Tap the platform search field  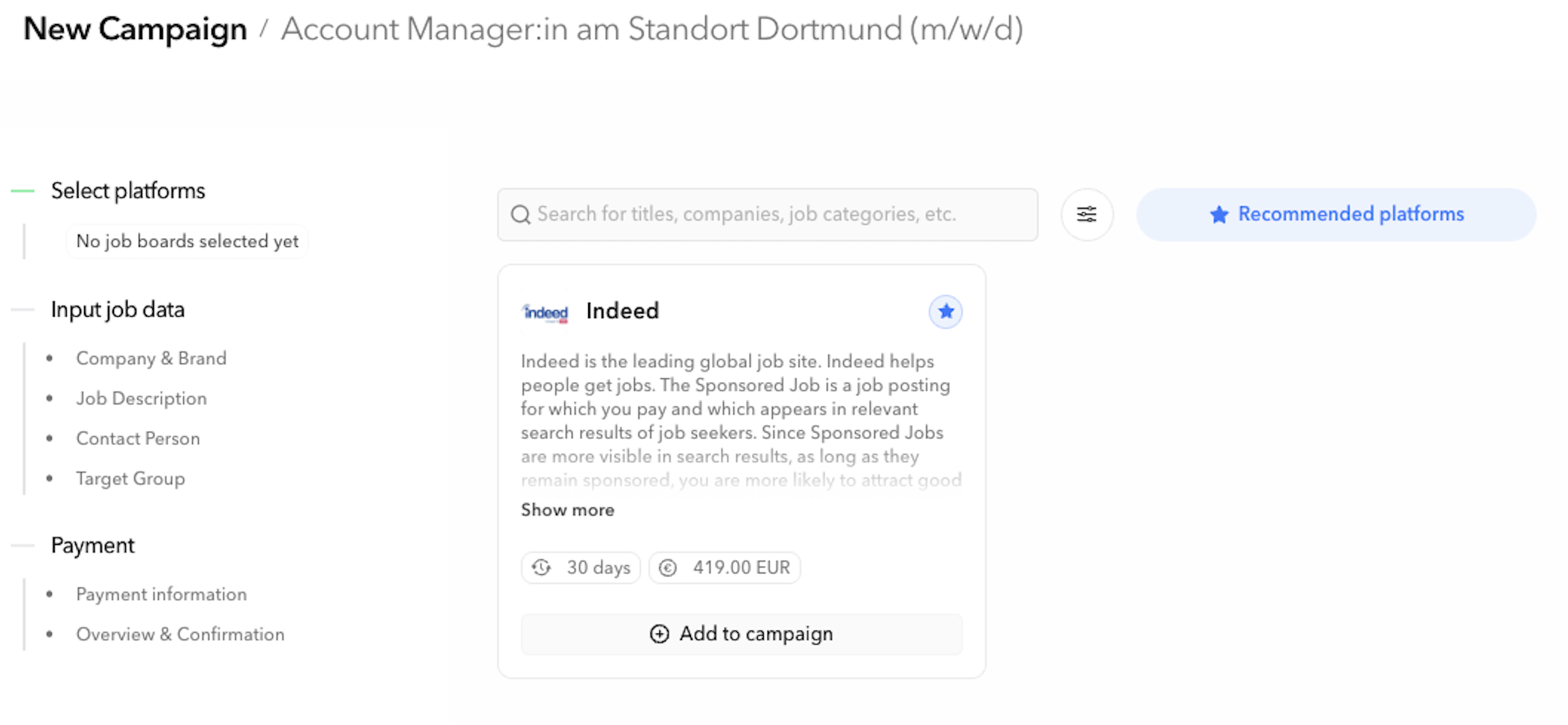point(767,215)
